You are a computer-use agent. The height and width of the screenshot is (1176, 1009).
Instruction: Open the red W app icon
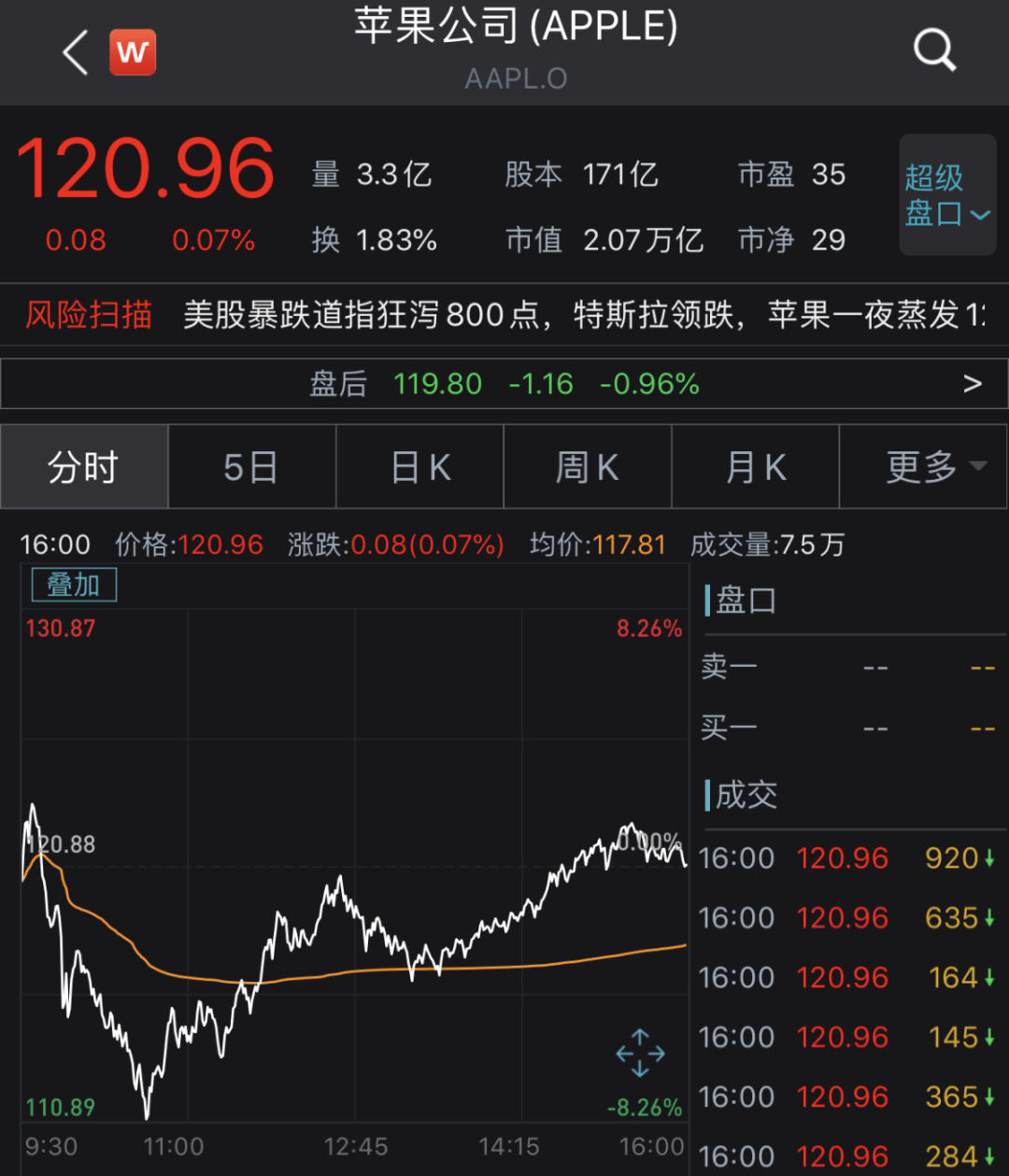pos(133,52)
